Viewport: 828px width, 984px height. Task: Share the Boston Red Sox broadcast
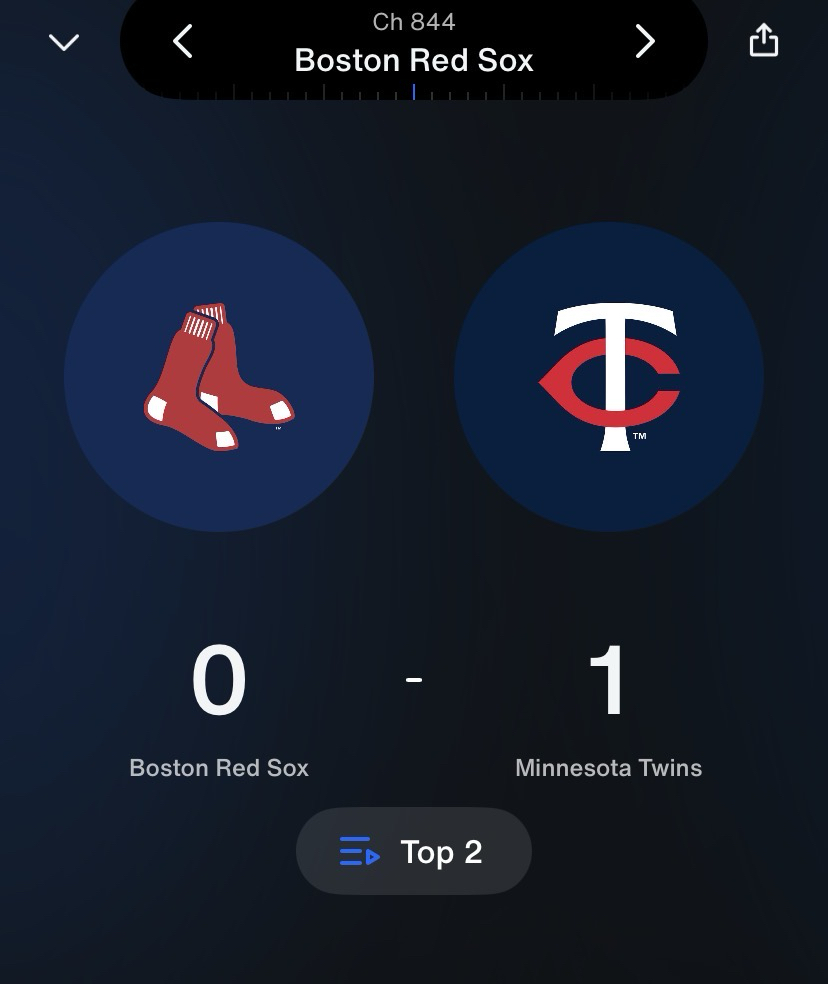(763, 41)
